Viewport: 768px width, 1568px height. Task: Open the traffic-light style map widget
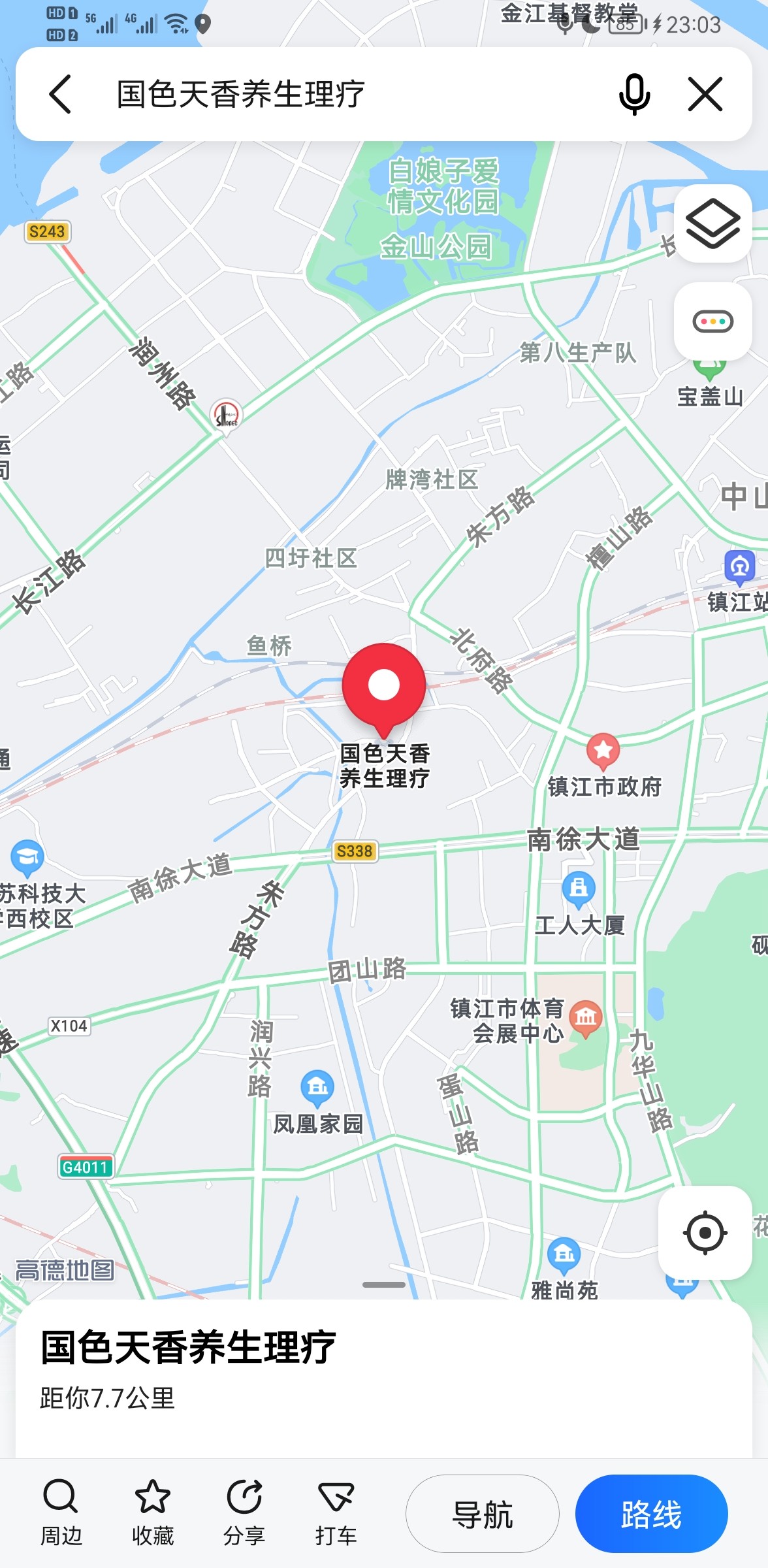point(712,321)
